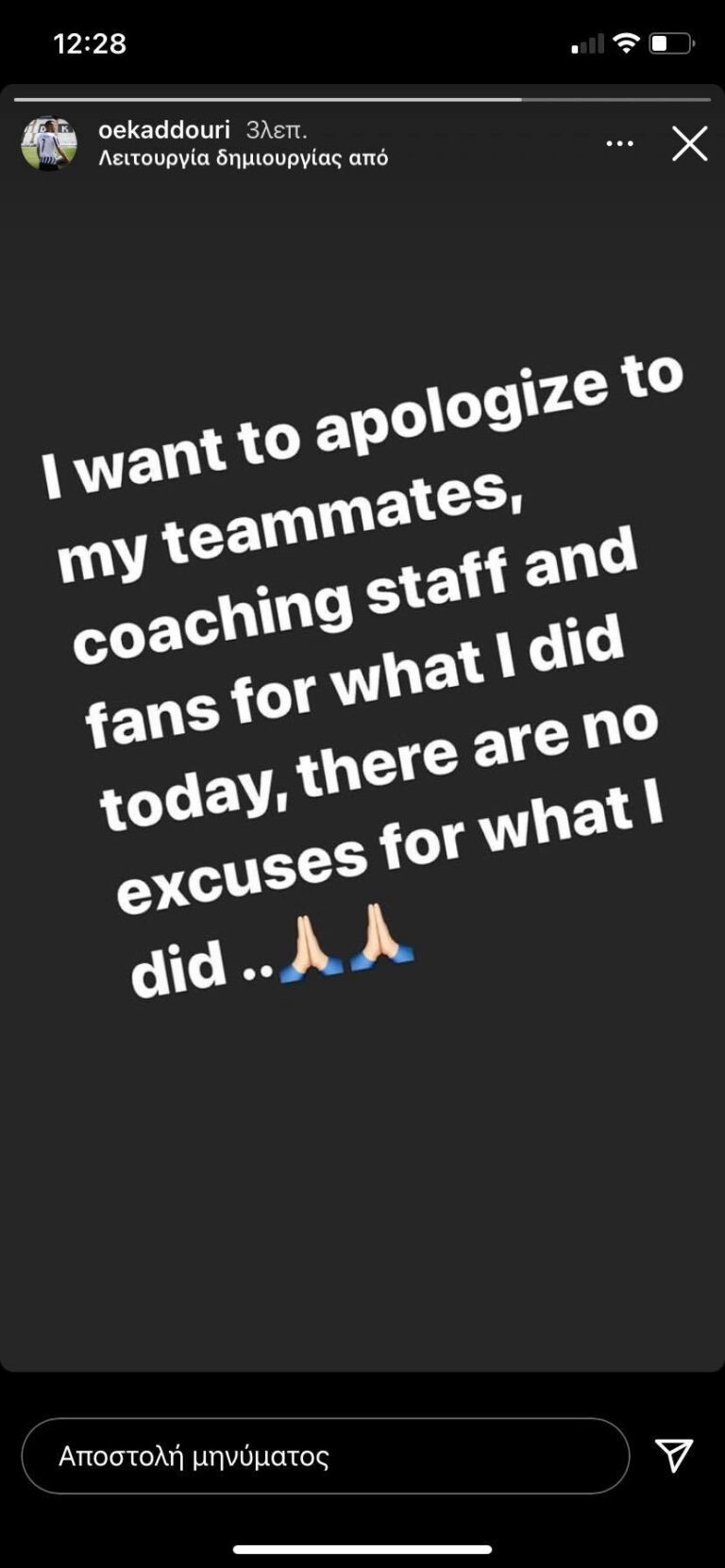
Task: Open the three-dot story options menu
Action: point(619,143)
